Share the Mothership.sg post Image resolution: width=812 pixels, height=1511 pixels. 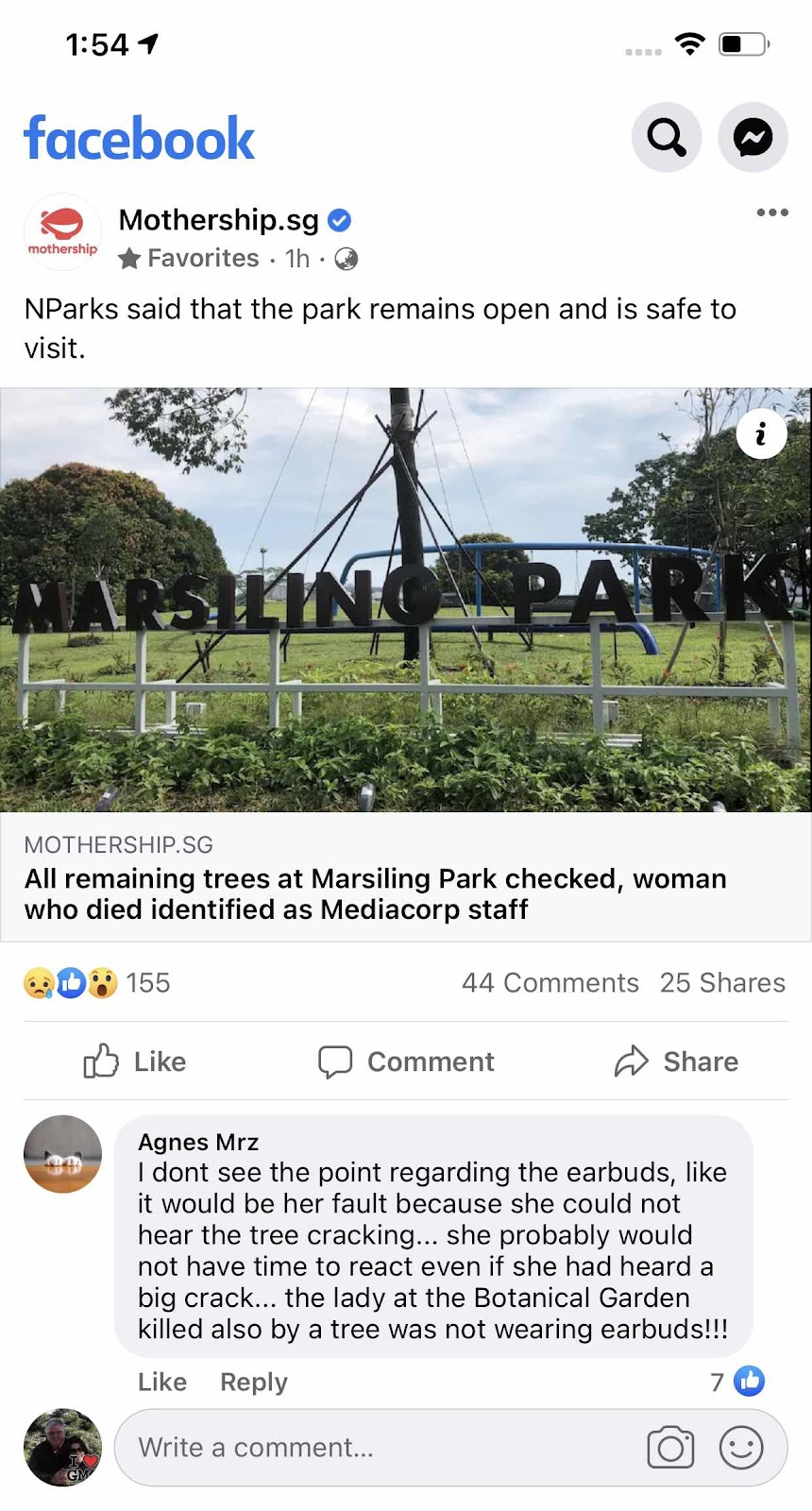pyautogui.click(x=676, y=1061)
